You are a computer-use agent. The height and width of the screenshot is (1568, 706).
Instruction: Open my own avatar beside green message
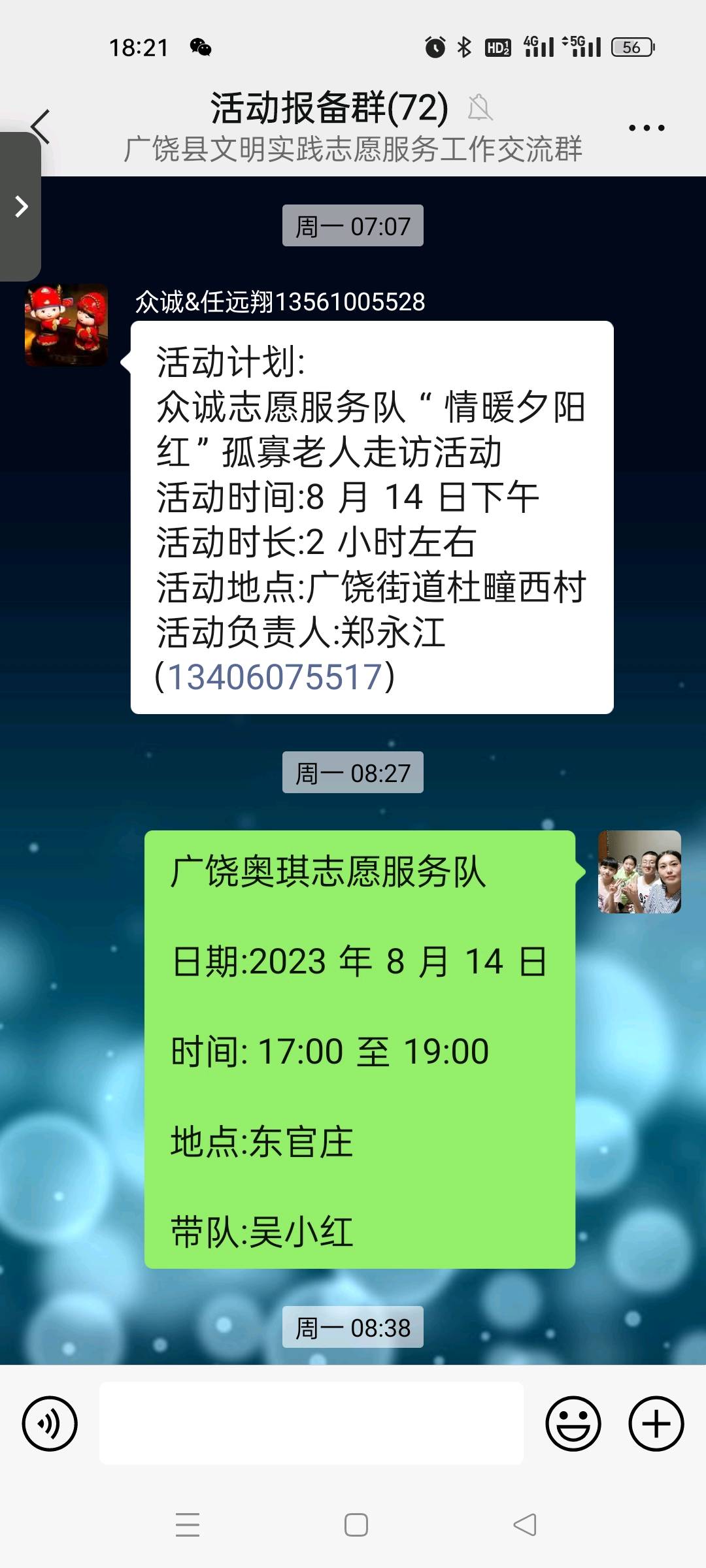pyautogui.click(x=639, y=872)
